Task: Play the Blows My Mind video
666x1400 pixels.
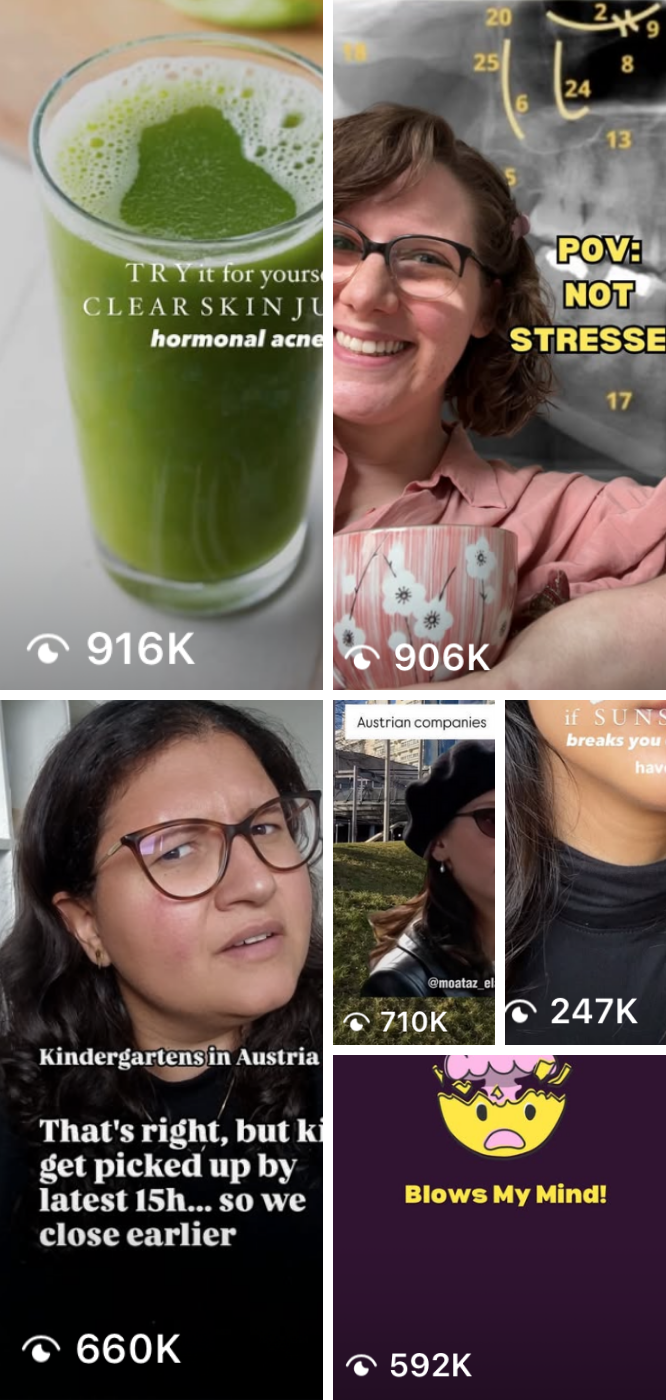Action: 499,1225
